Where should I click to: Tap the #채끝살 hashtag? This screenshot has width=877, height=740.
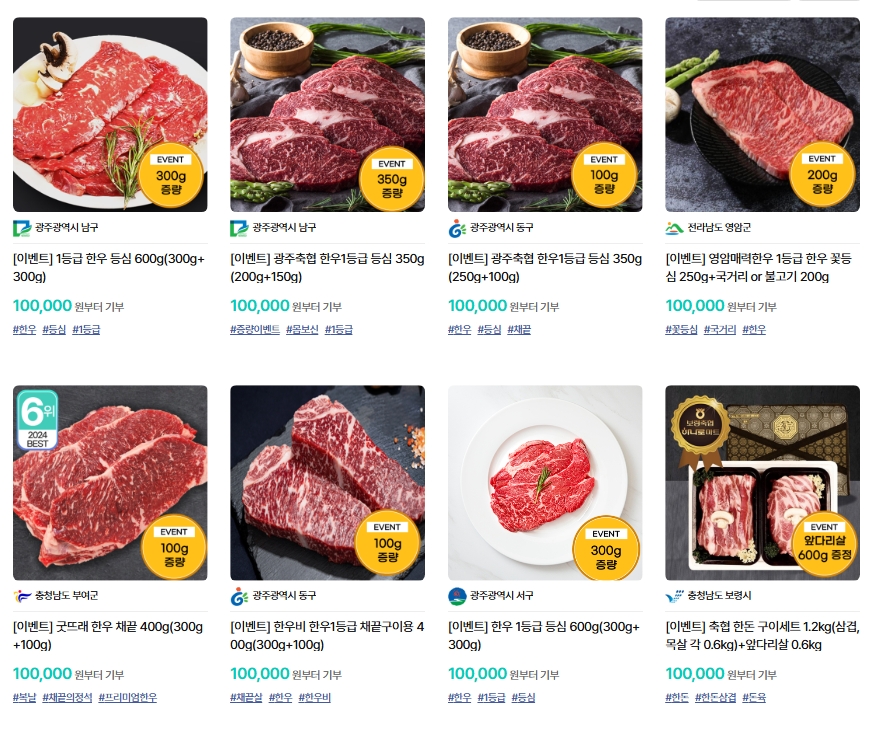(246, 698)
